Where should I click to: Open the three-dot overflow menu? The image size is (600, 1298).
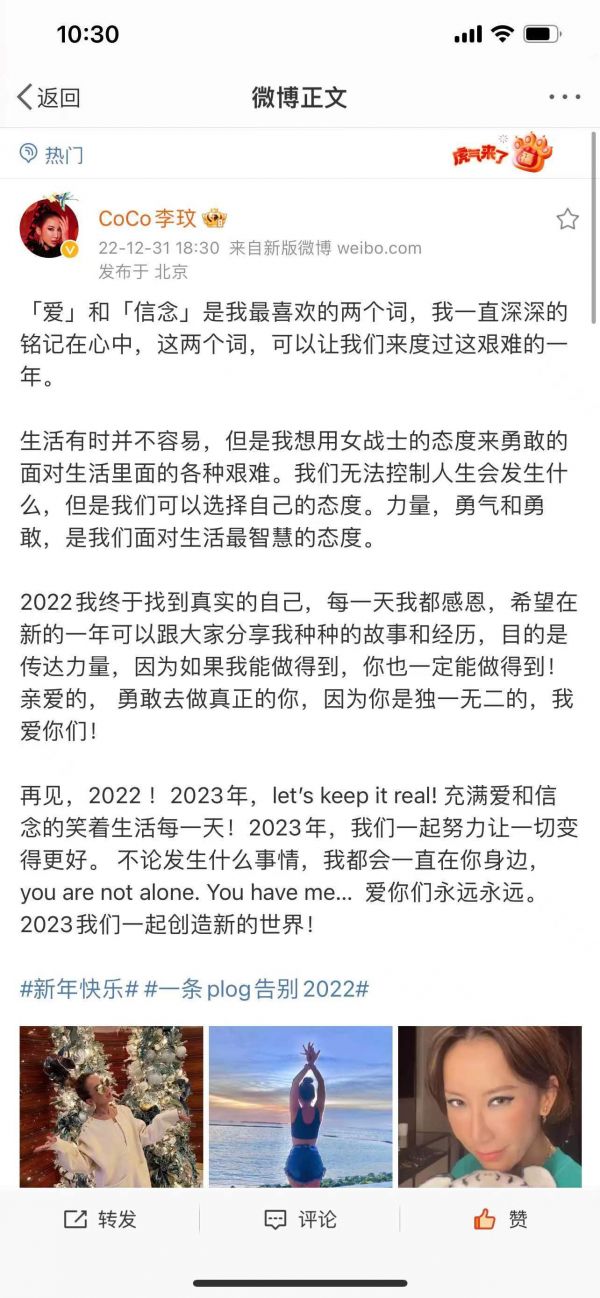pyautogui.click(x=564, y=97)
